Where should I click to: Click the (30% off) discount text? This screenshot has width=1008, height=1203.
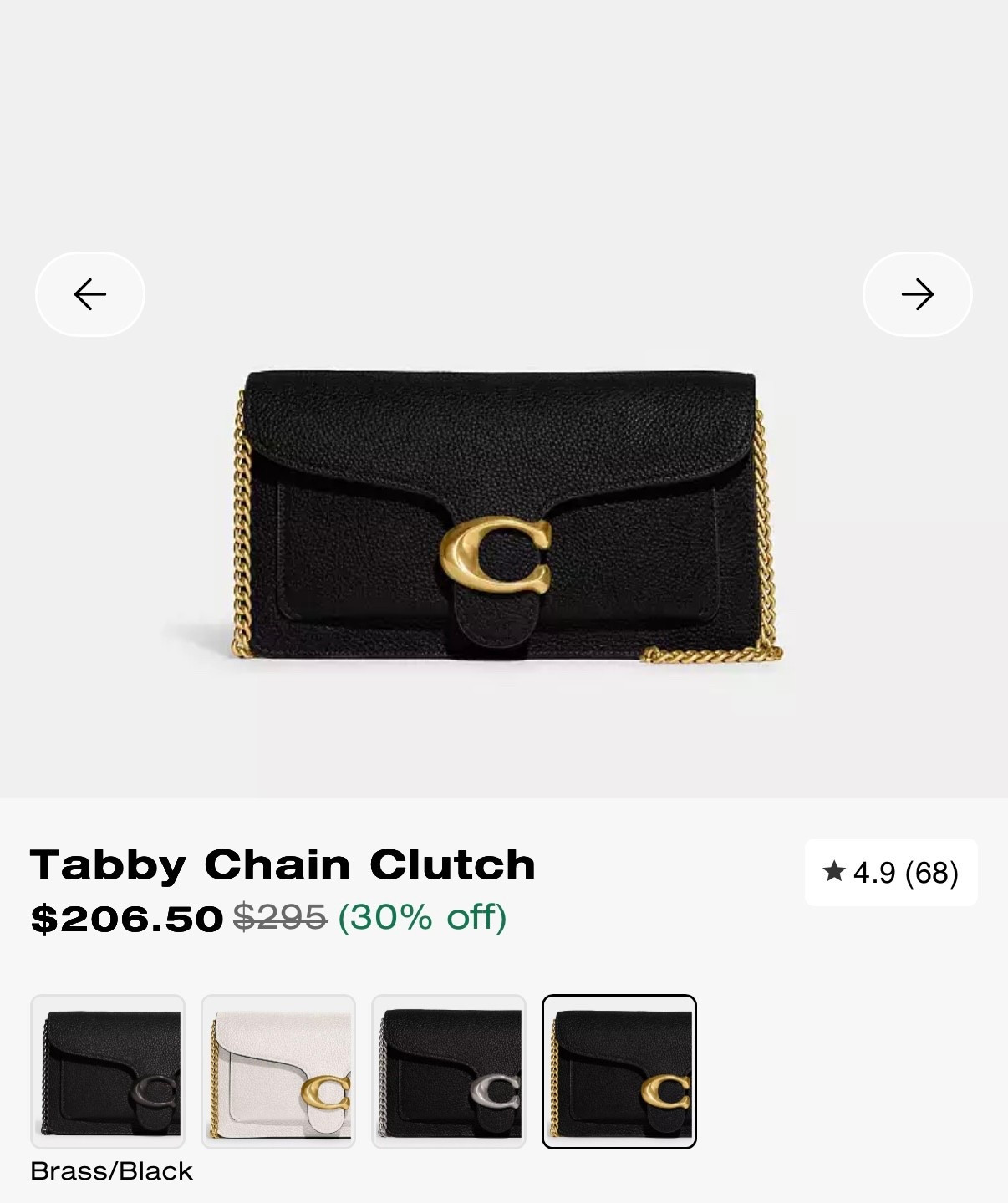(x=421, y=918)
